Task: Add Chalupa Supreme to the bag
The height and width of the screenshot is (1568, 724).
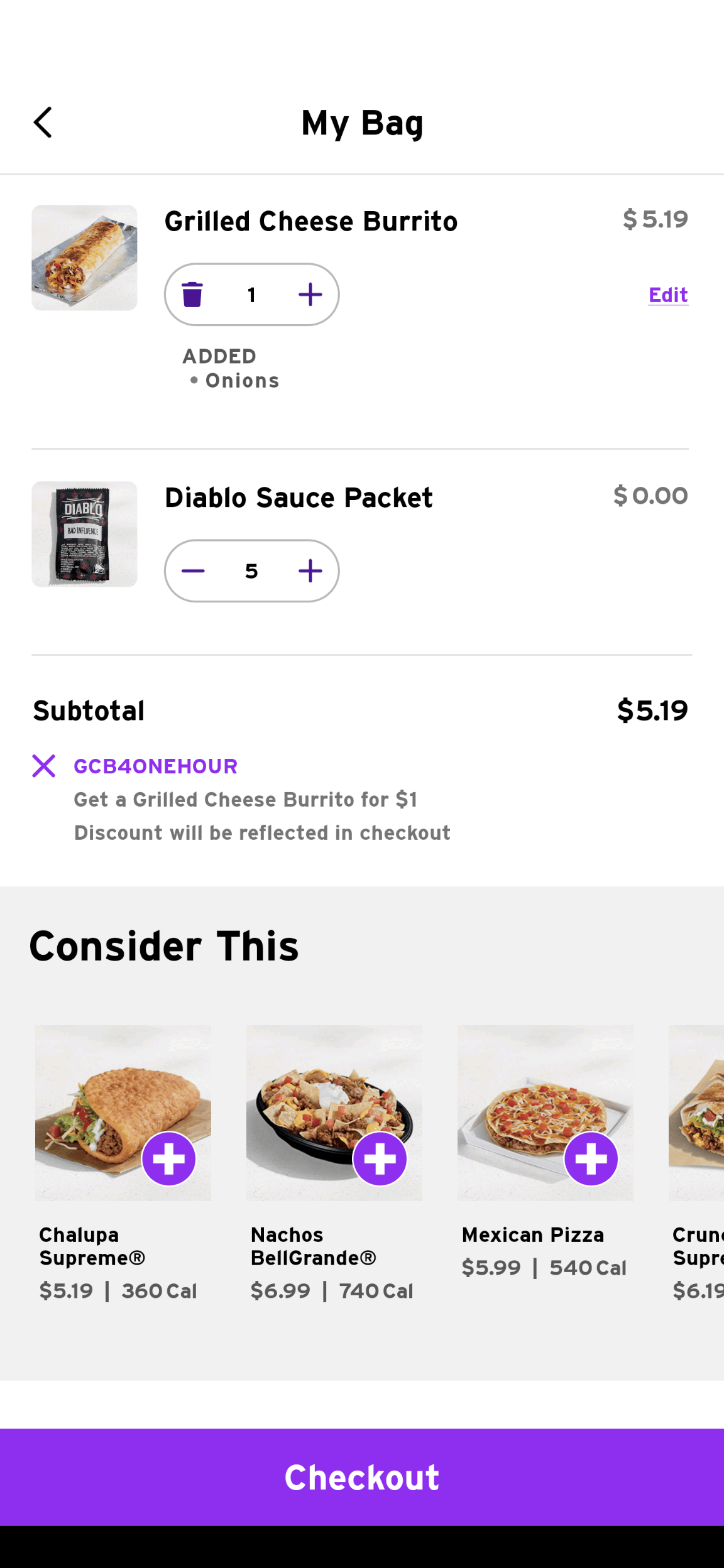Action: [168, 1158]
